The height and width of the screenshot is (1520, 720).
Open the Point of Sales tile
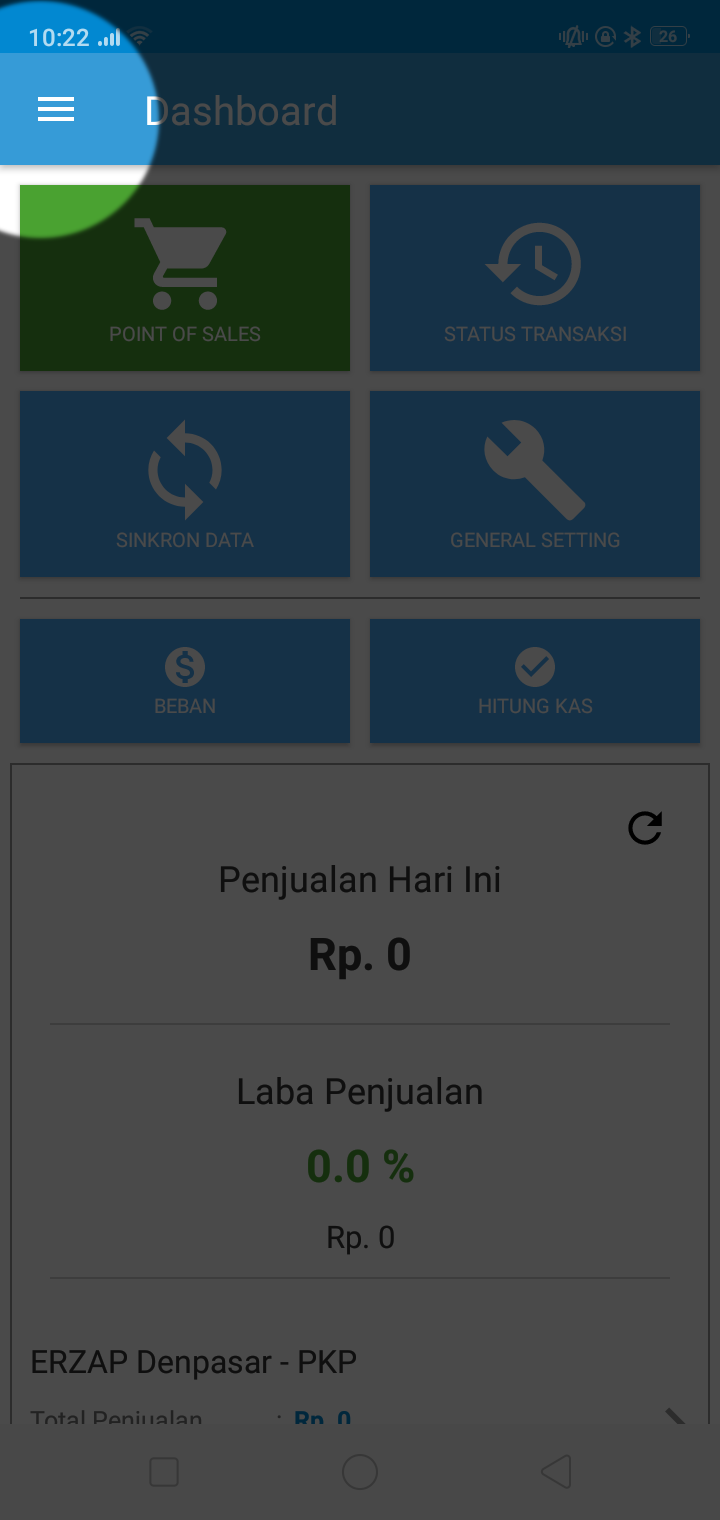pos(185,278)
